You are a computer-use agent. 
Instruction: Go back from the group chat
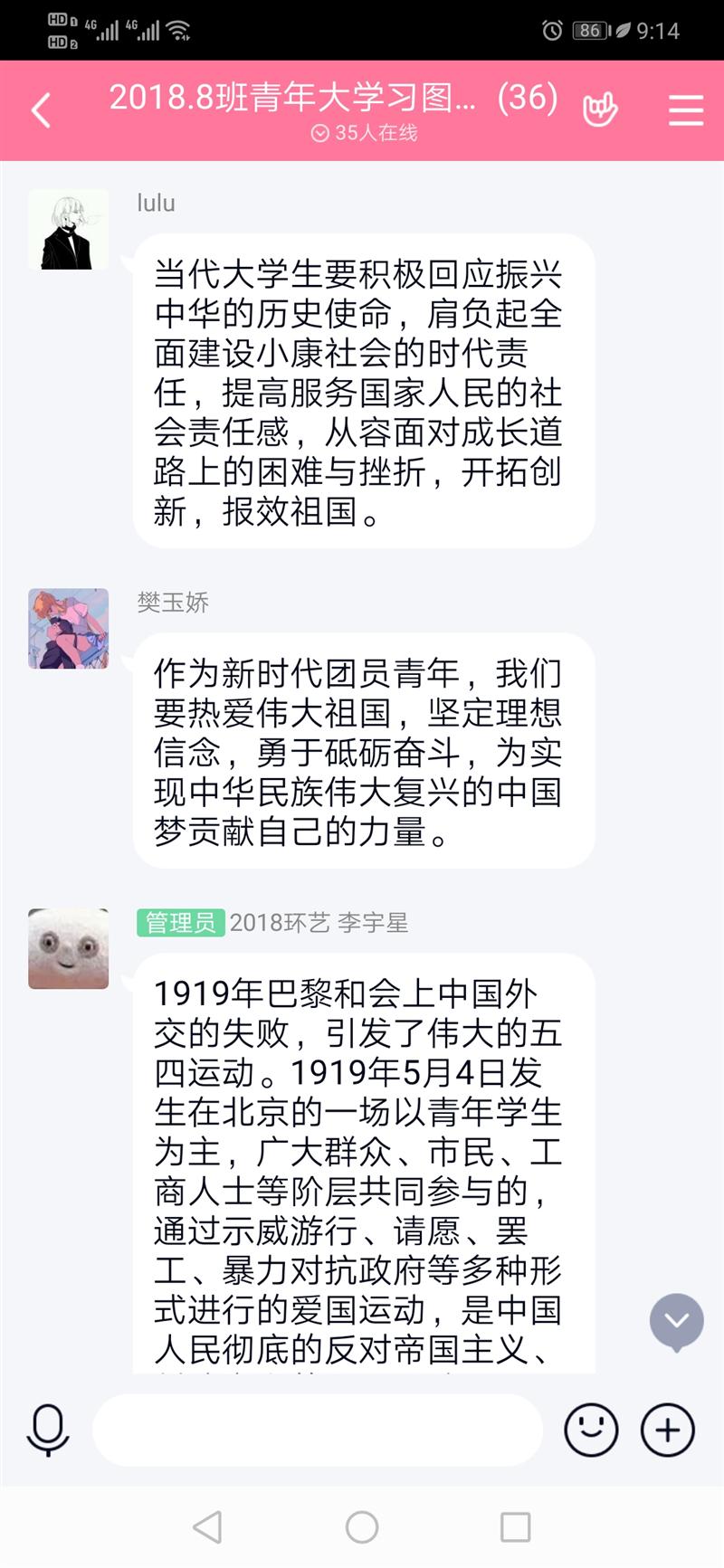(41, 111)
